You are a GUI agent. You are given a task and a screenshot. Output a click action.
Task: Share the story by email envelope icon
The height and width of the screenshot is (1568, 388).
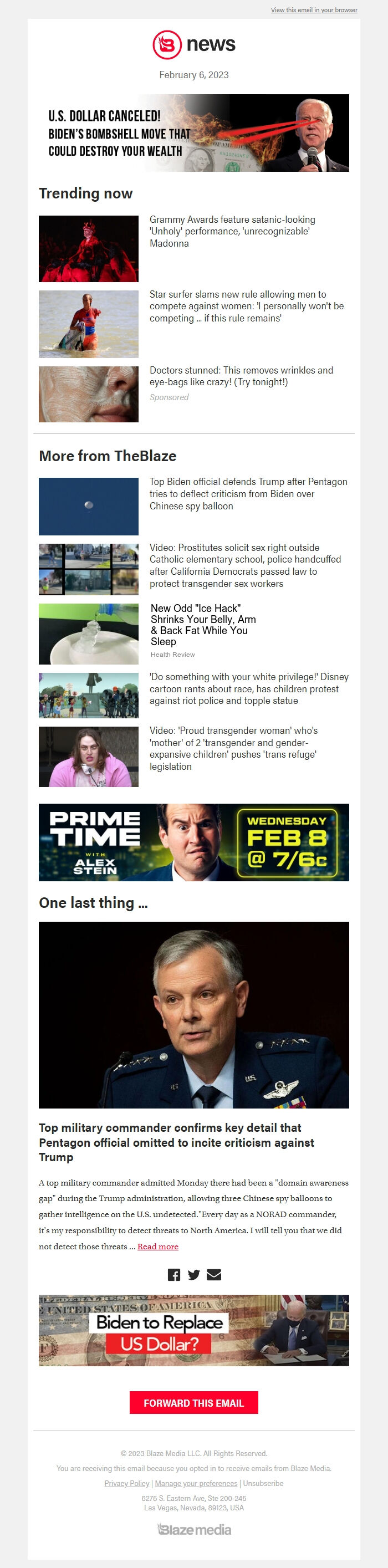(214, 1275)
